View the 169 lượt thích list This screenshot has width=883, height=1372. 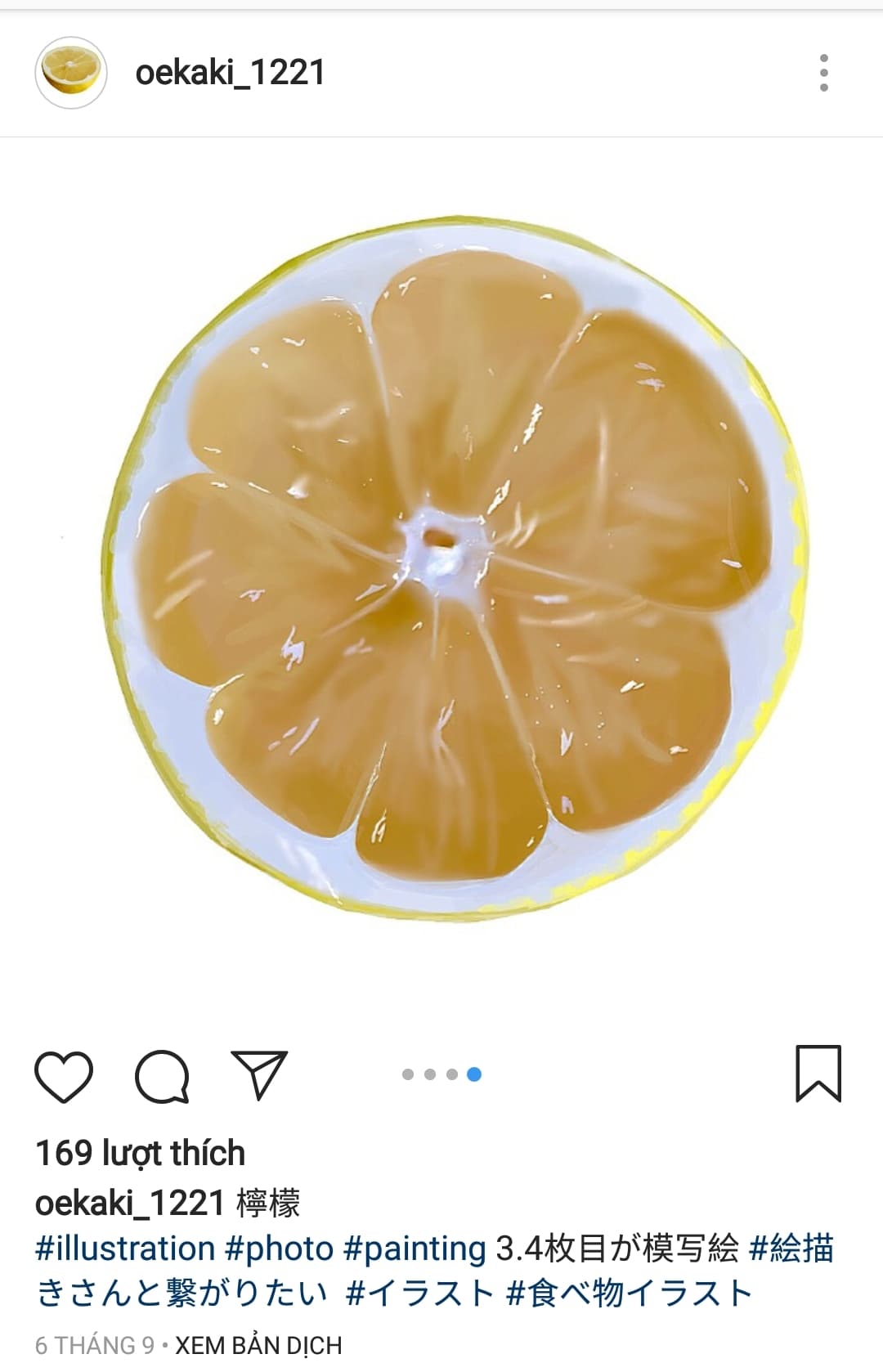[x=140, y=1153]
